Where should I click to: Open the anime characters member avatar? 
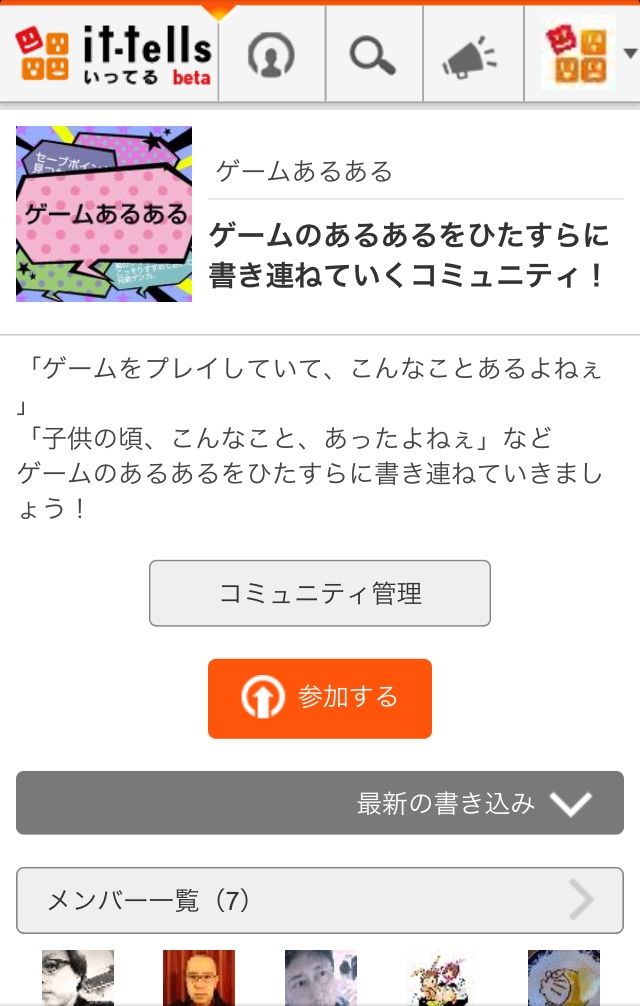pos(441,978)
